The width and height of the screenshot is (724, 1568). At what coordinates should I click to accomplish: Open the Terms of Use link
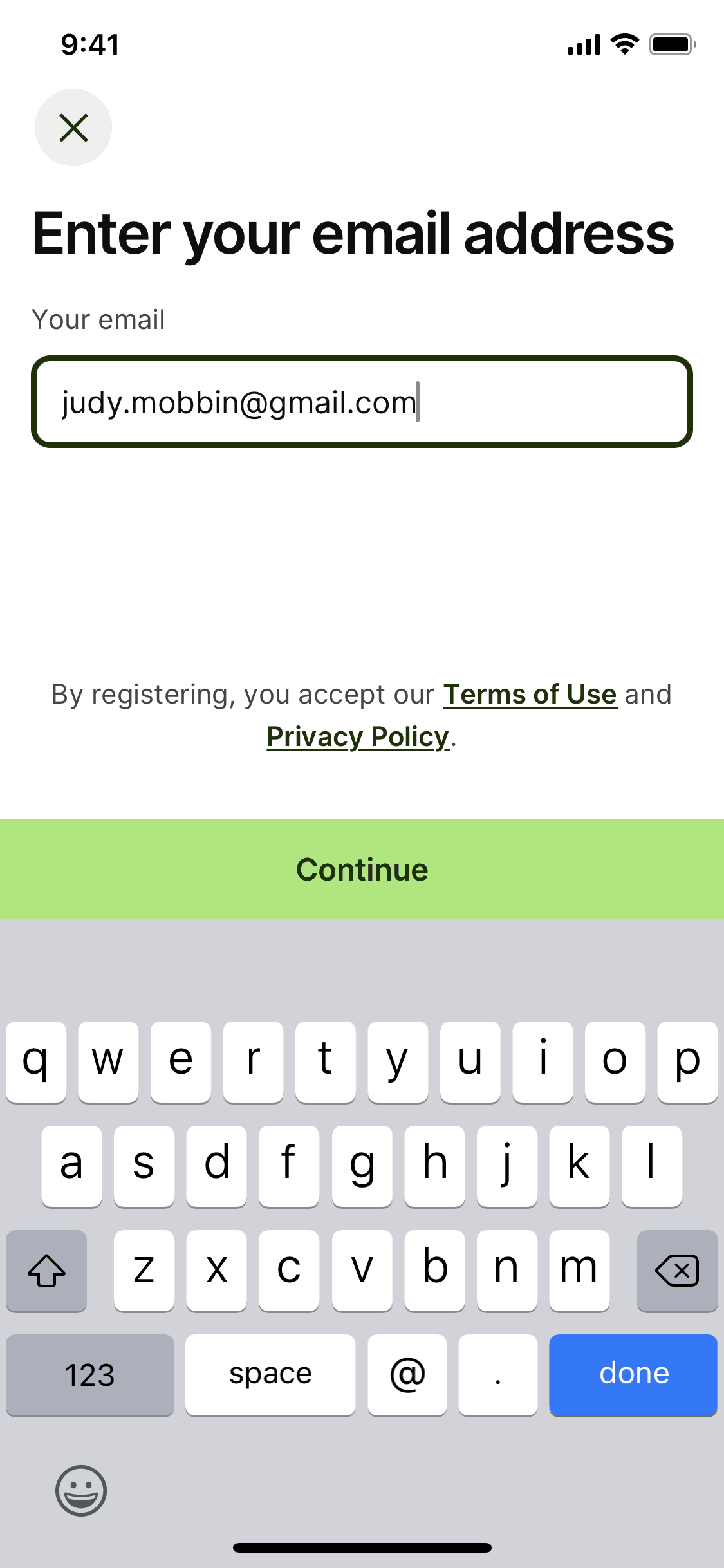530,695
